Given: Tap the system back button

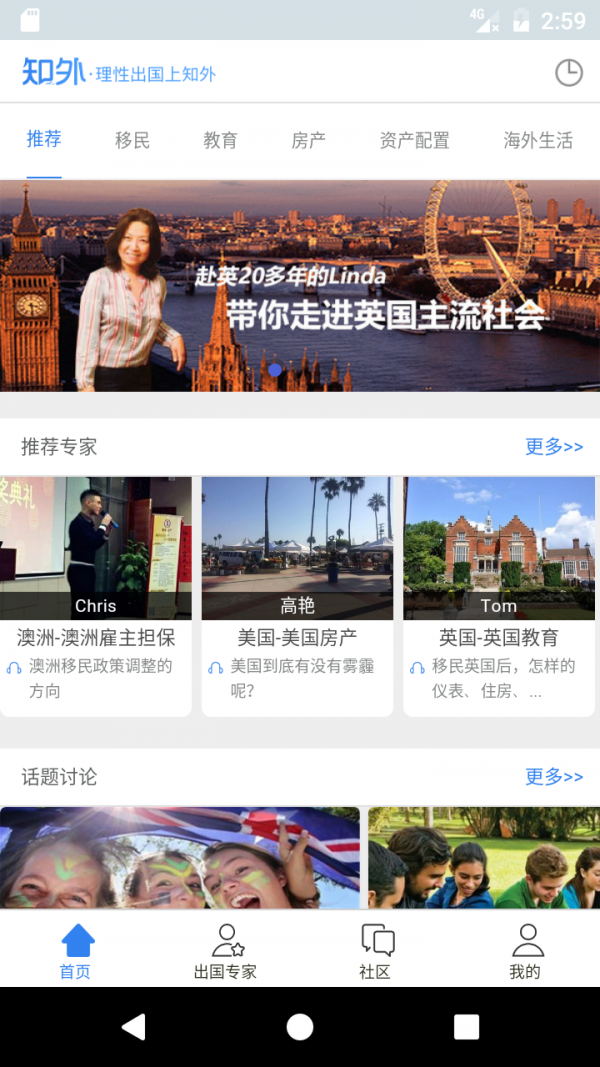Looking at the screenshot, I should (133, 1027).
